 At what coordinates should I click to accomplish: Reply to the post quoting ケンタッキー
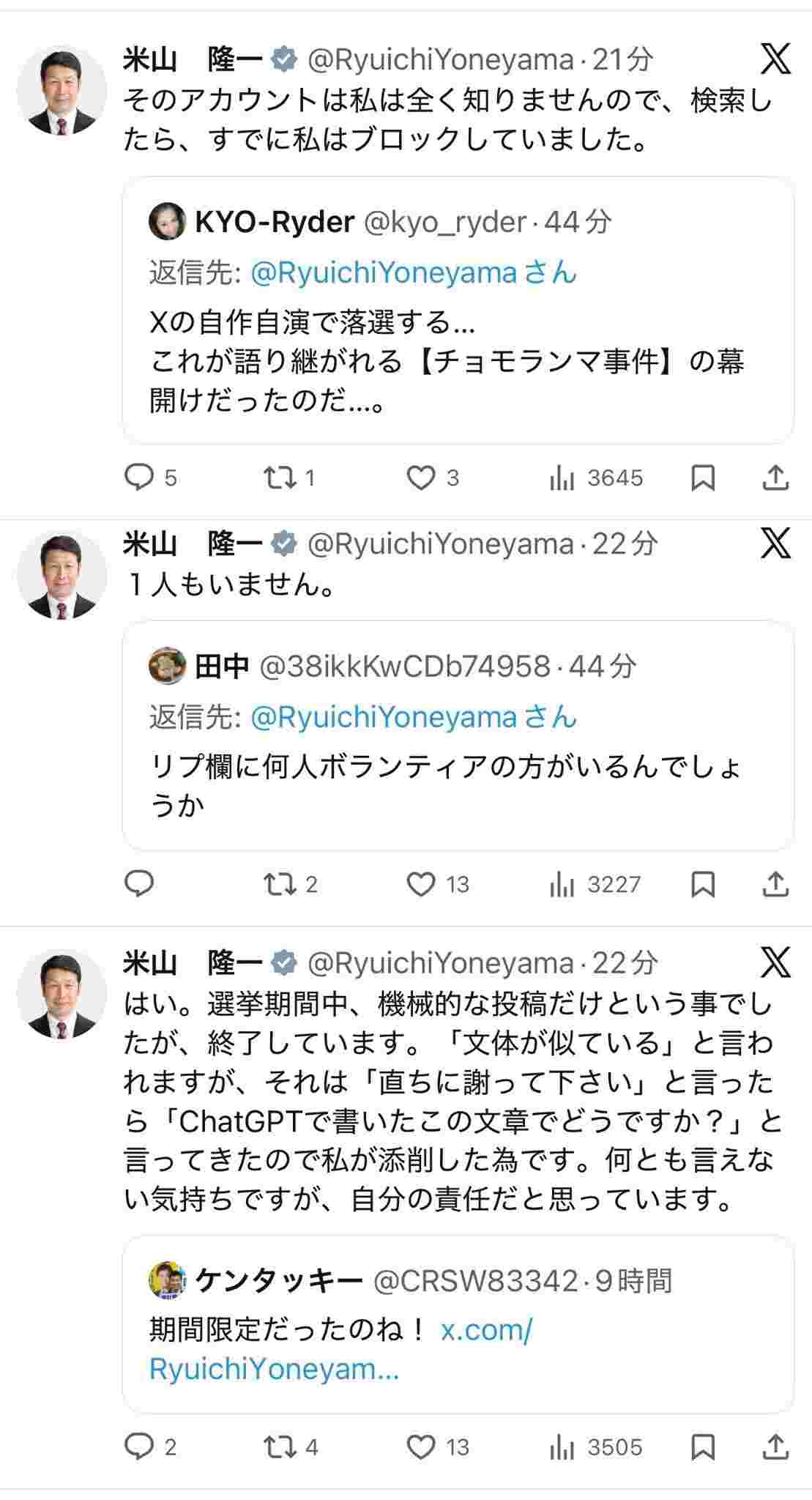139,1447
